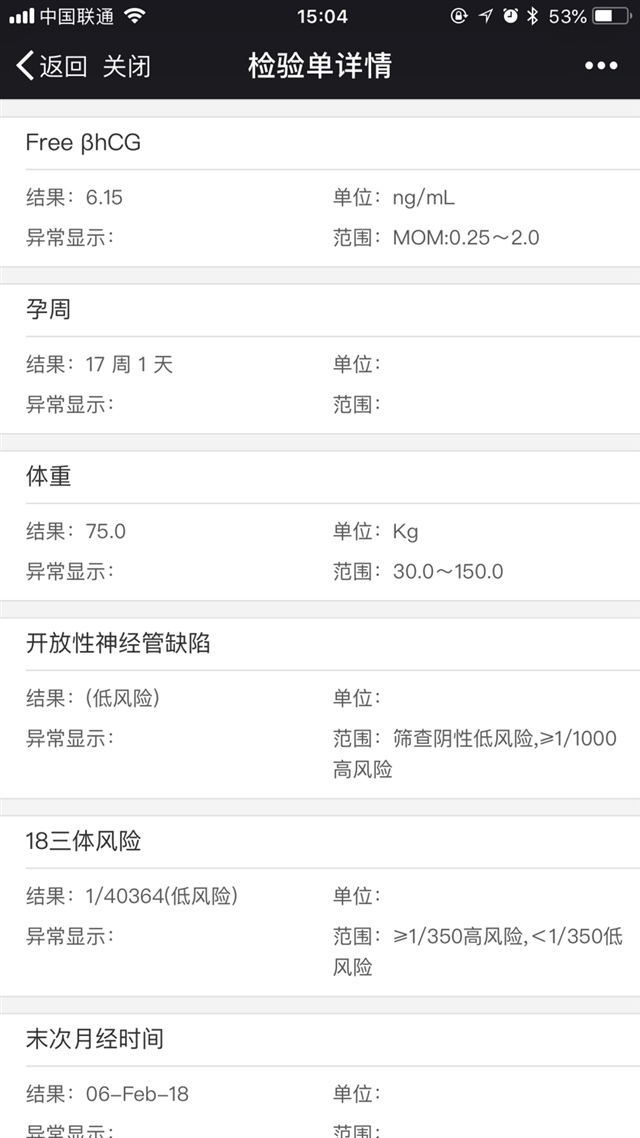
Task: Go back using the 返回 arrow
Action: pyautogui.click(x=50, y=66)
